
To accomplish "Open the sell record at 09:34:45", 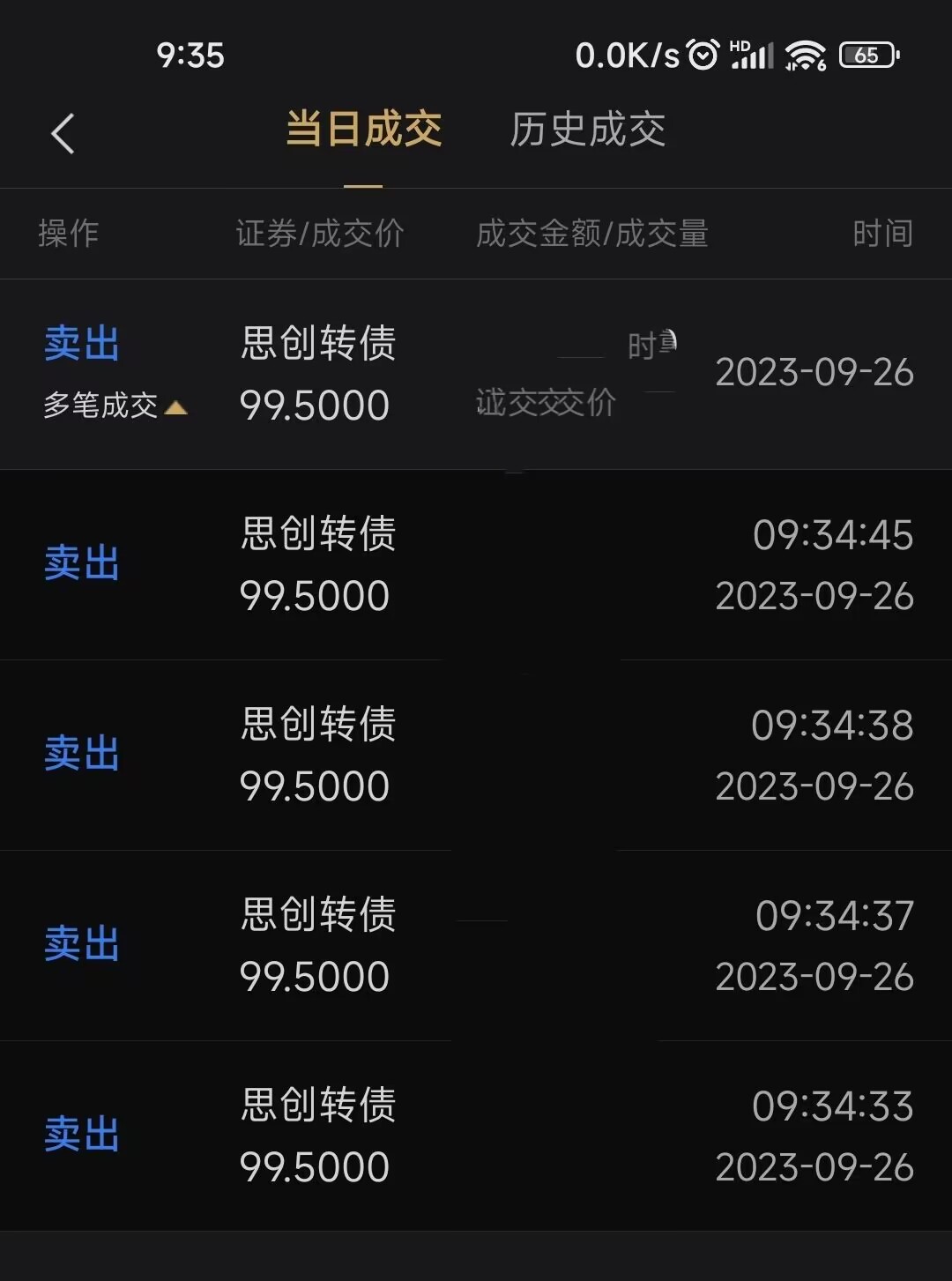I will click(x=476, y=564).
